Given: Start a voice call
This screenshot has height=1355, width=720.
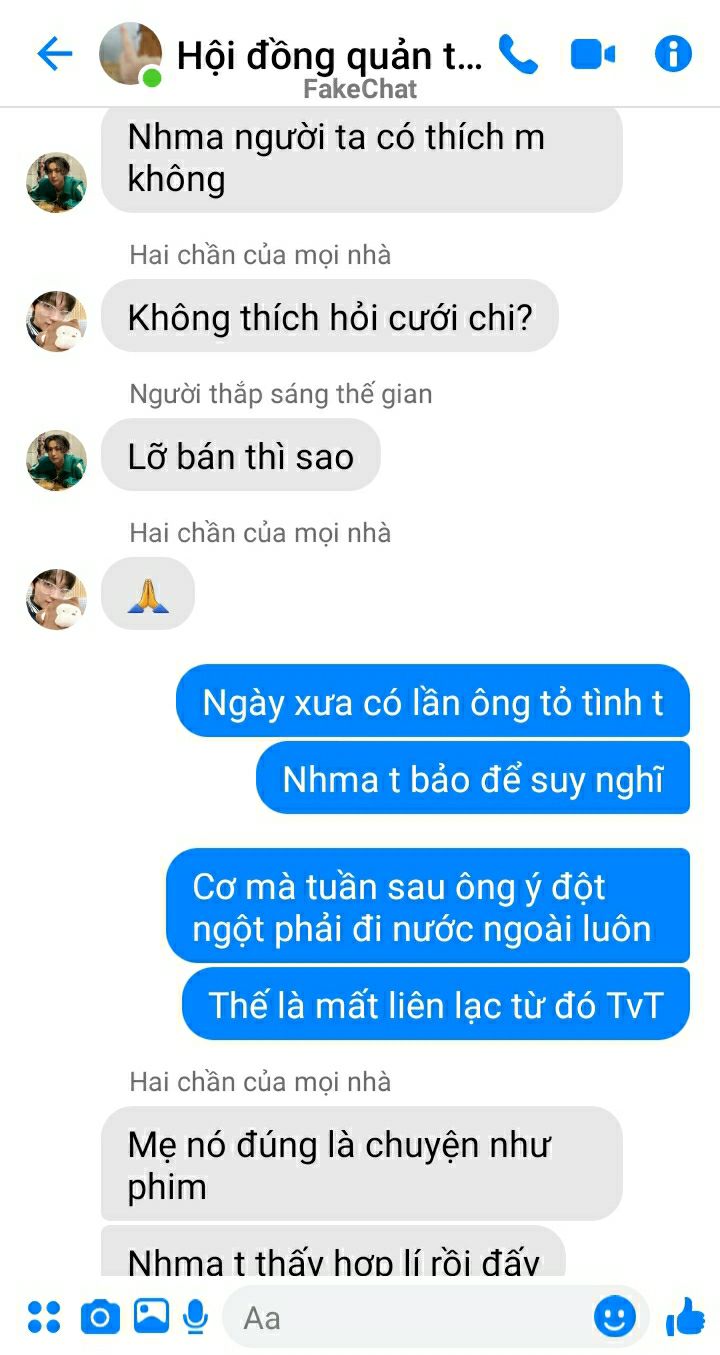Looking at the screenshot, I should (x=518, y=54).
